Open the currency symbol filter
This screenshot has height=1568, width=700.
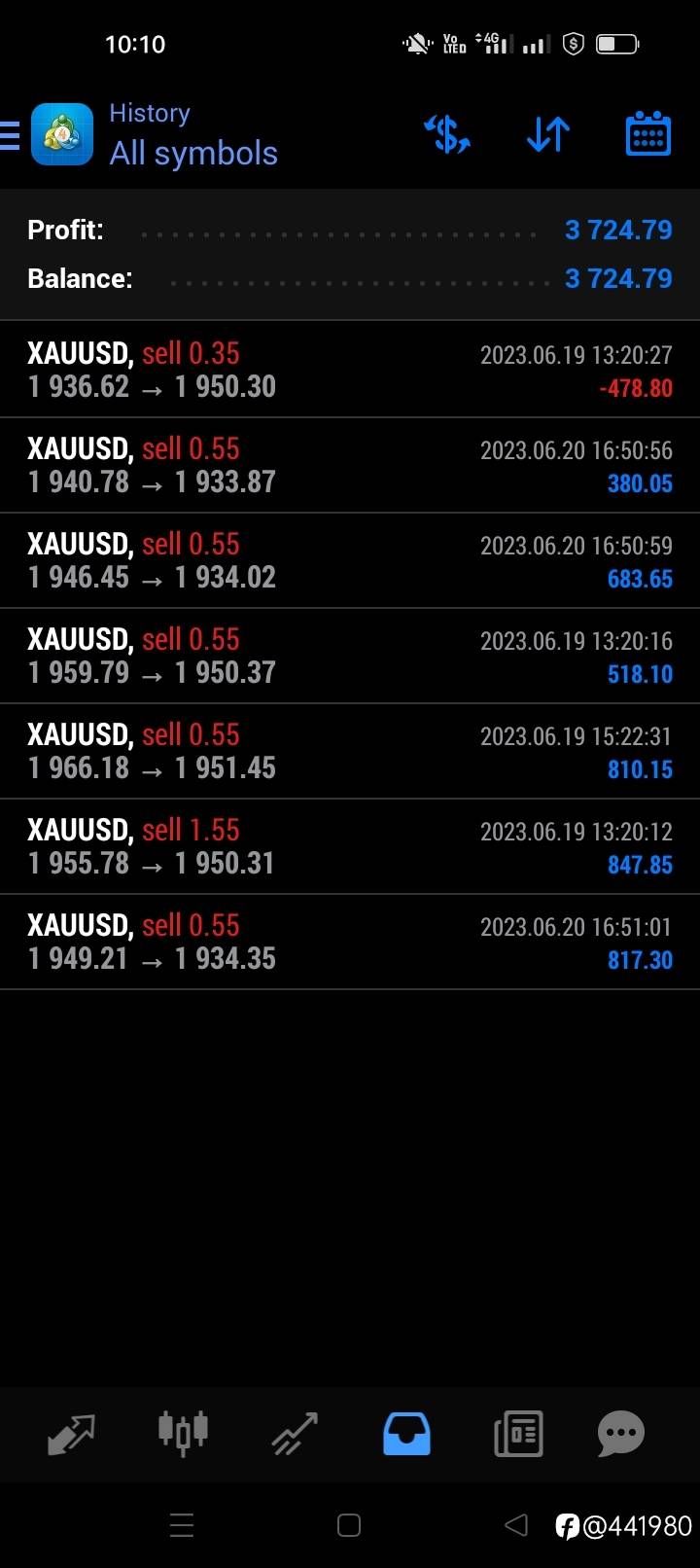[x=447, y=134]
